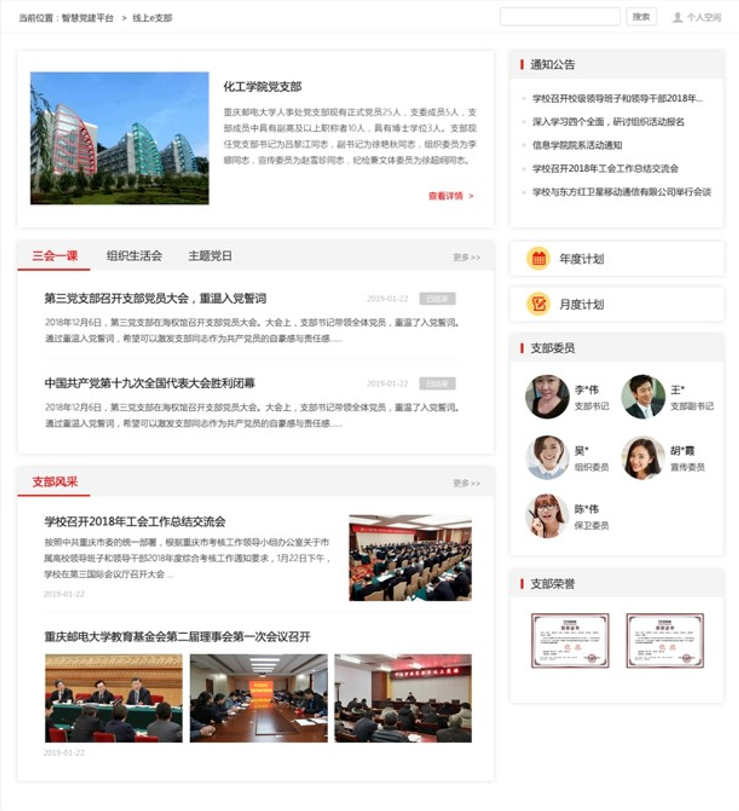View more in 支部风采 section
The image size is (739, 811).
pos(466,483)
